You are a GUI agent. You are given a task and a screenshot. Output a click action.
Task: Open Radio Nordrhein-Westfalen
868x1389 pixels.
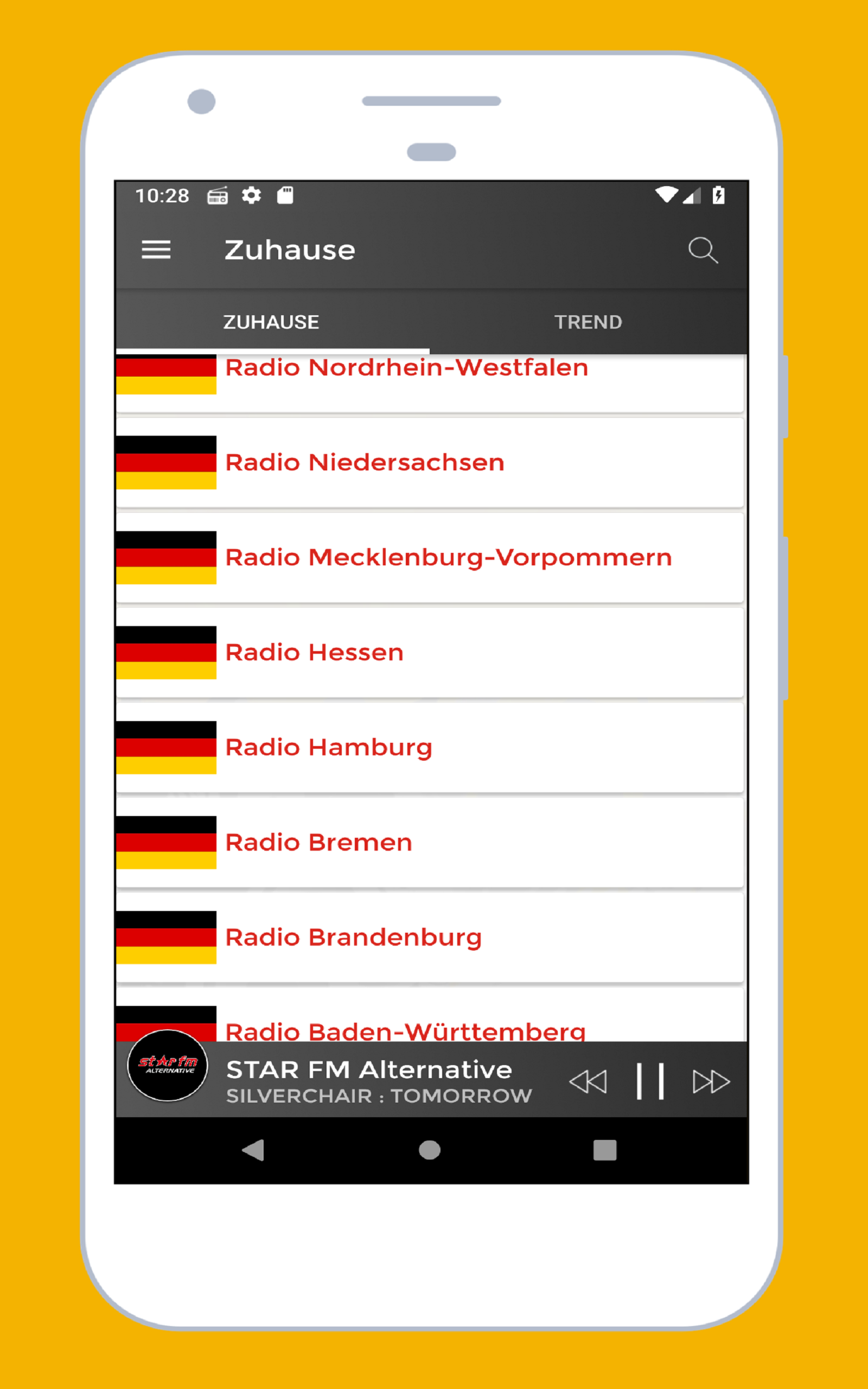pyautogui.click(x=406, y=367)
